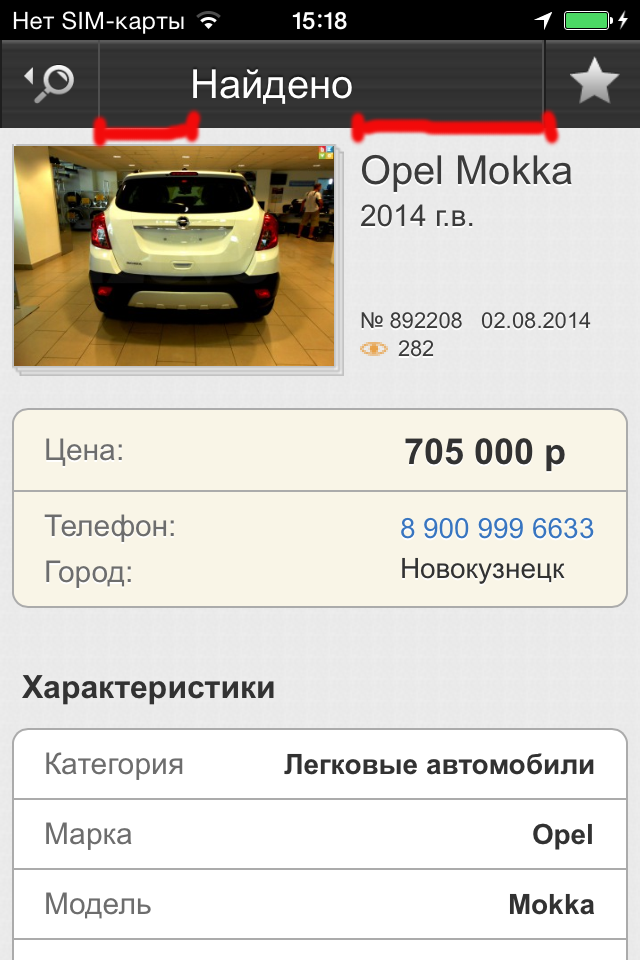This screenshot has width=640, height=960.
Task: Add this Opel Mokka to favorites
Action: (593, 84)
